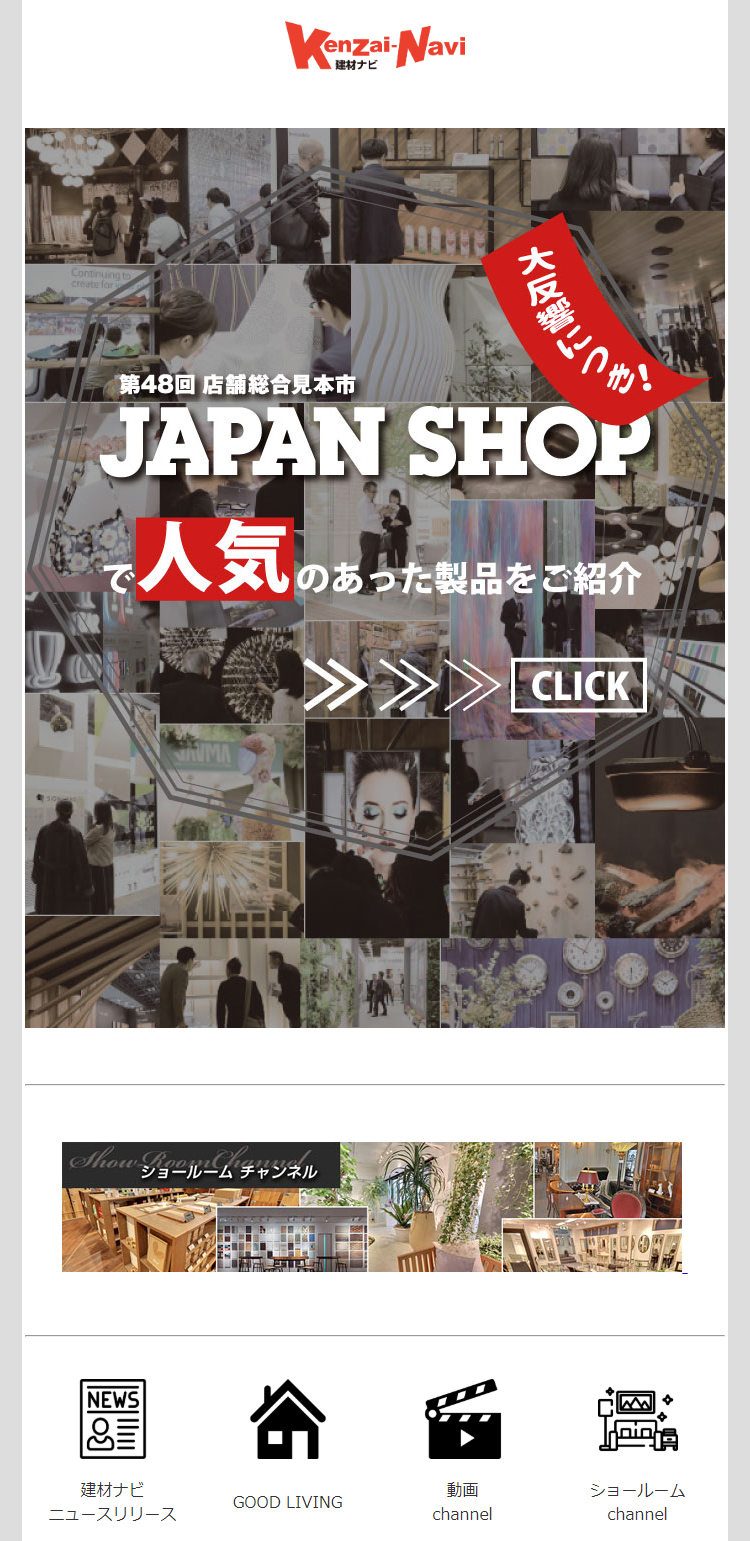The image size is (750, 1541).
Task: Tap the Kenzai-Navi logo to go home
Action: [375, 47]
